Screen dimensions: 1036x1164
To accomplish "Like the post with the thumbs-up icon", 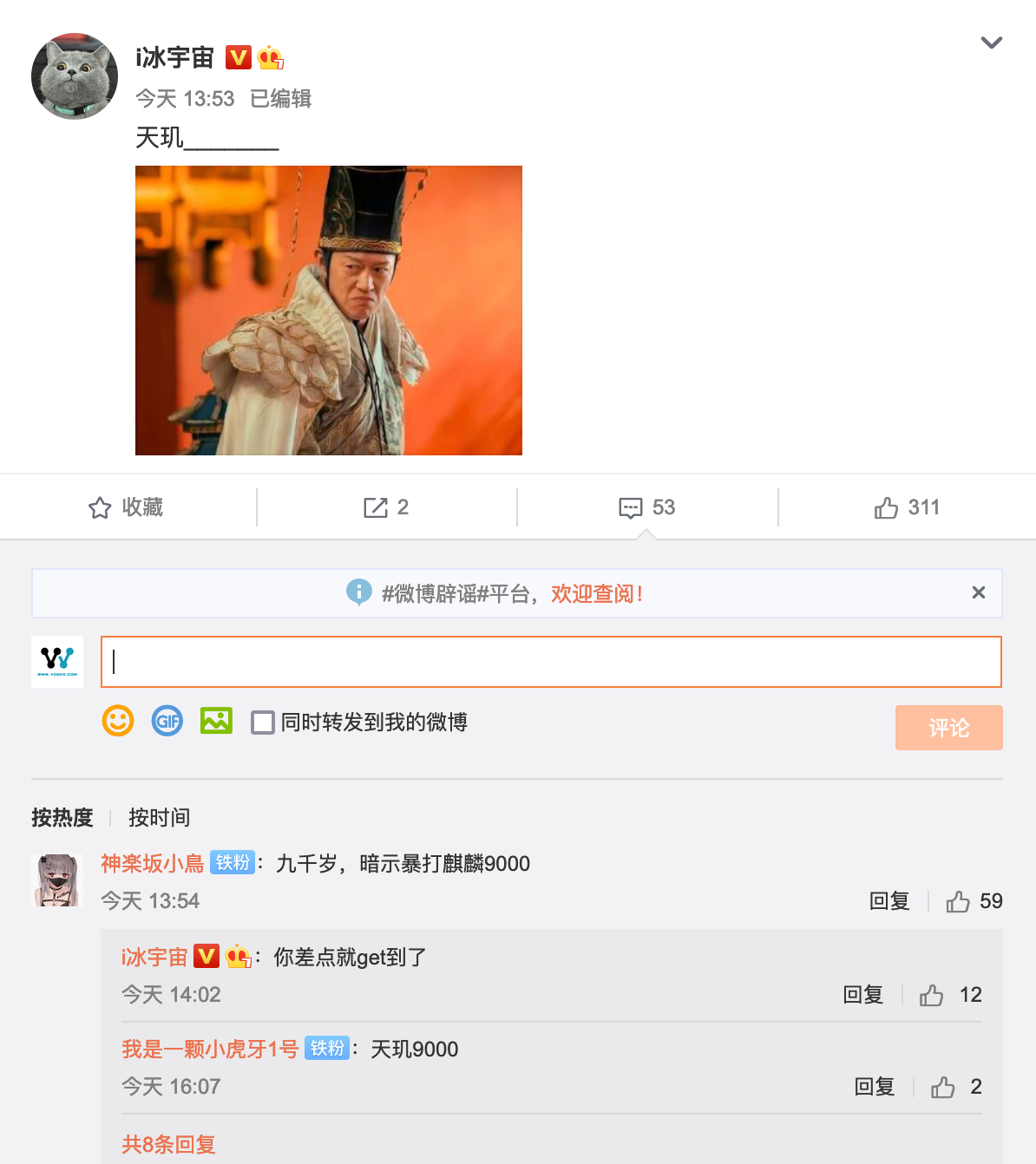I will point(886,507).
